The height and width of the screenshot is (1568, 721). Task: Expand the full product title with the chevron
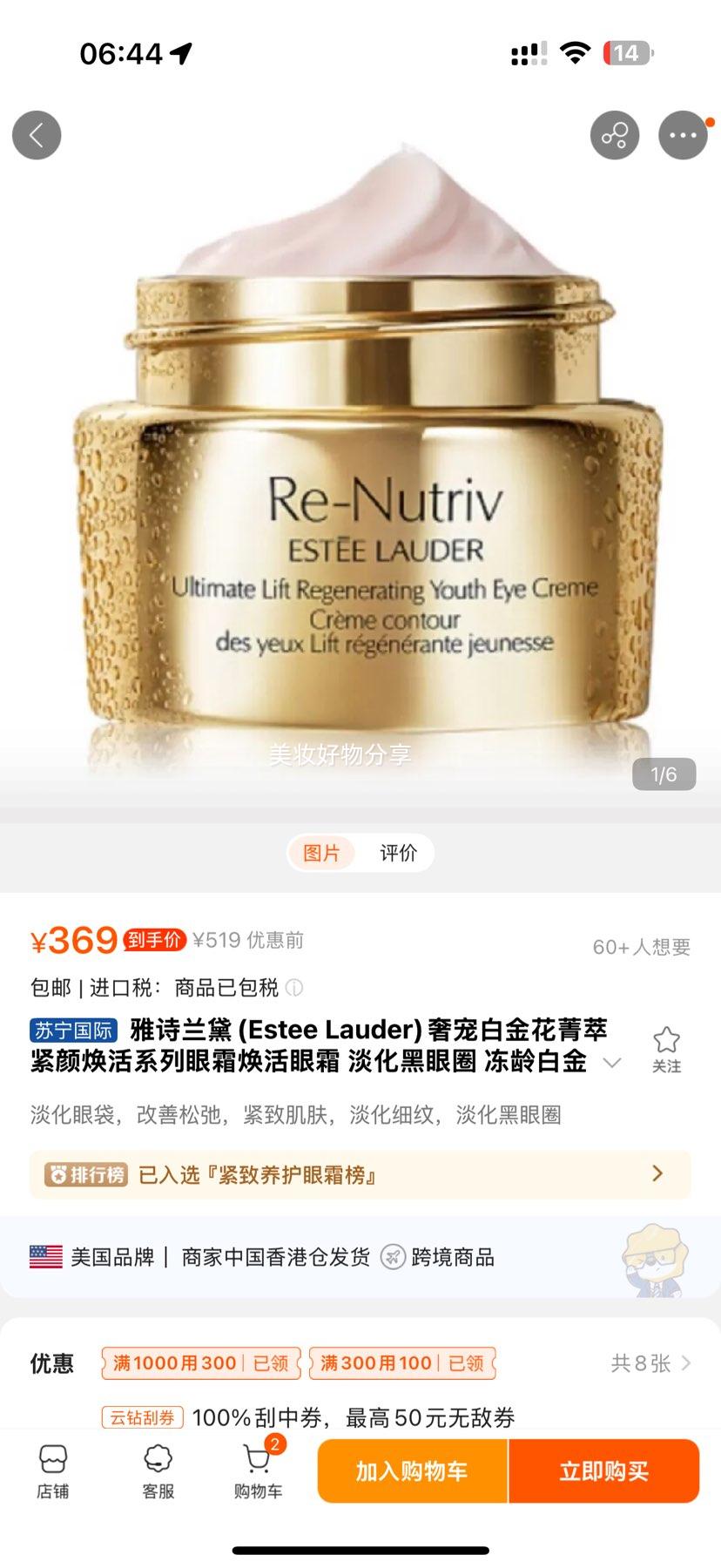tap(612, 1063)
